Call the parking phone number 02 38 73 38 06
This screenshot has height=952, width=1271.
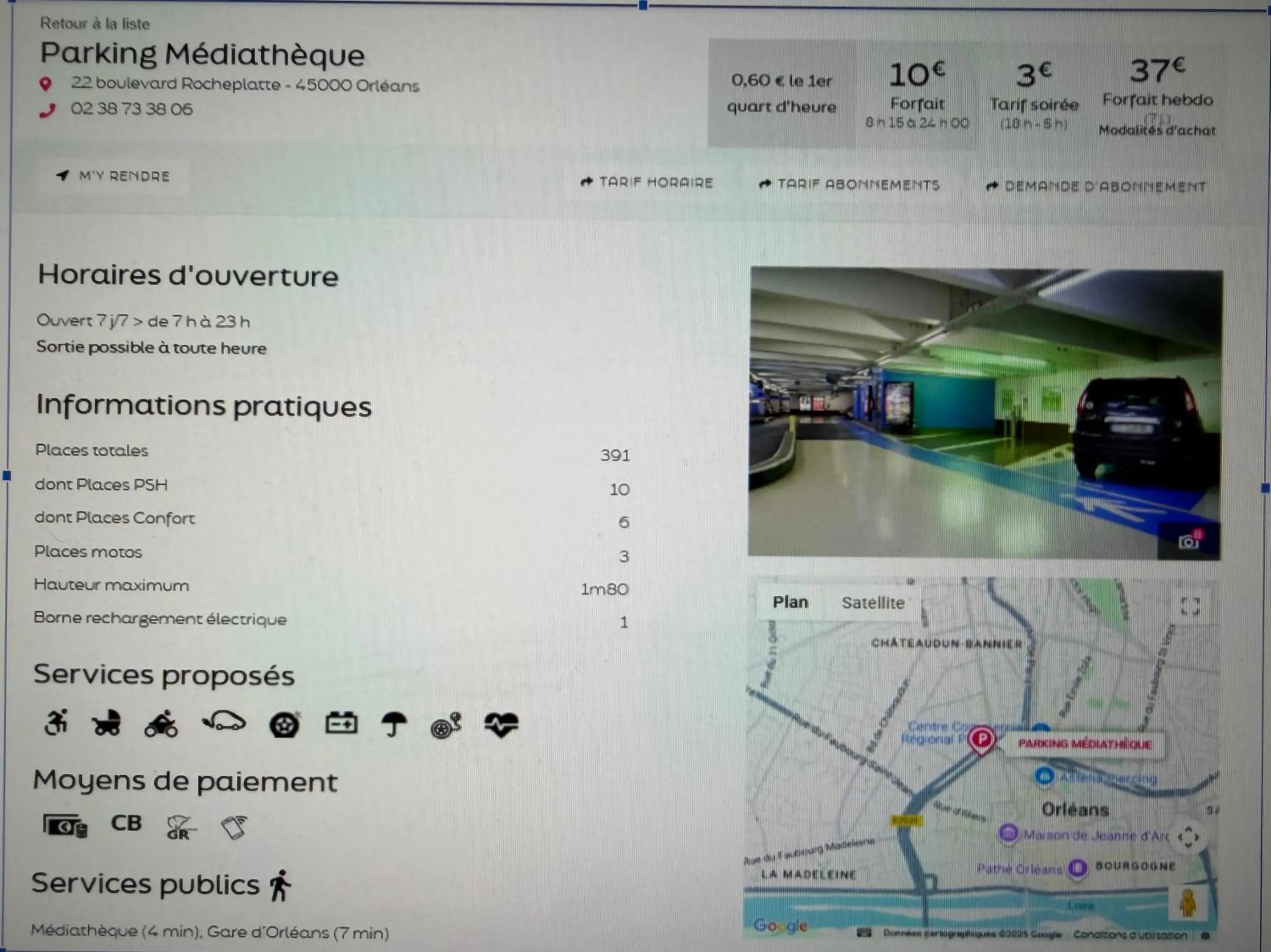coord(132,109)
